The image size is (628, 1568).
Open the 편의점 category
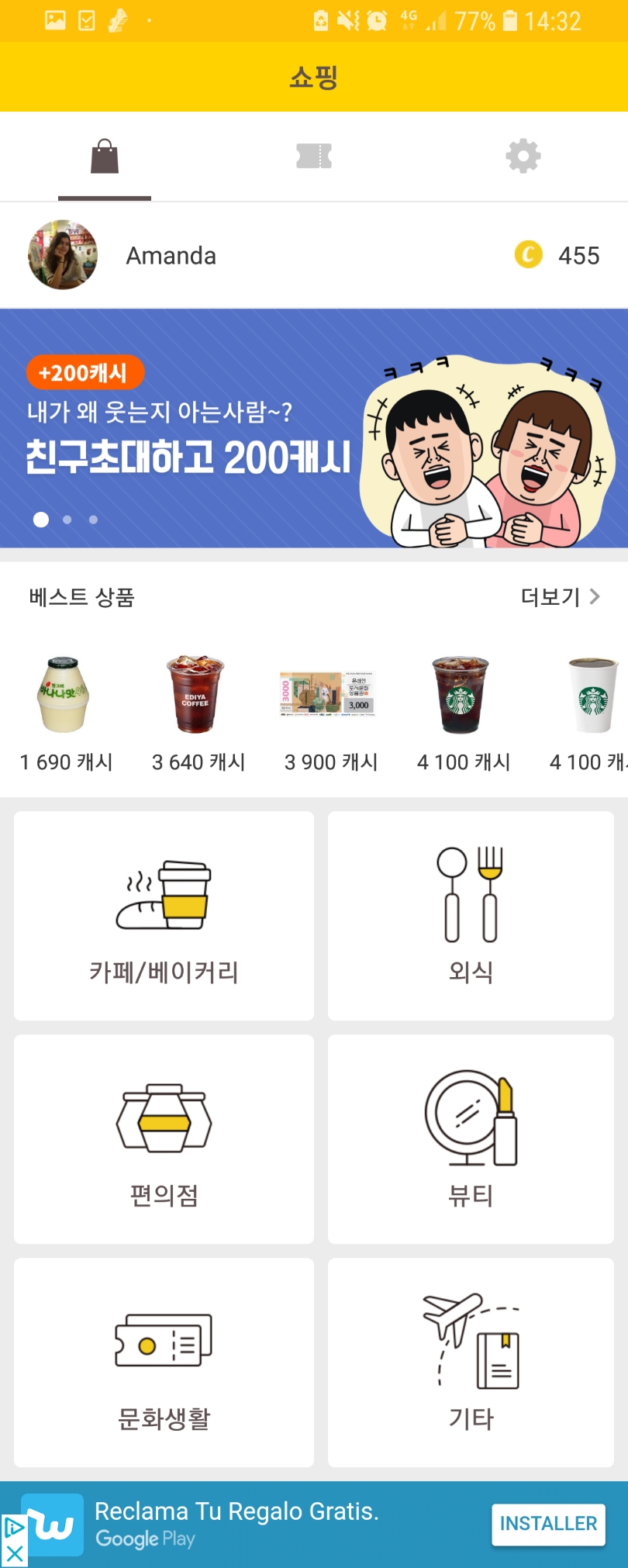pyautogui.click(x=164, y=1139)
